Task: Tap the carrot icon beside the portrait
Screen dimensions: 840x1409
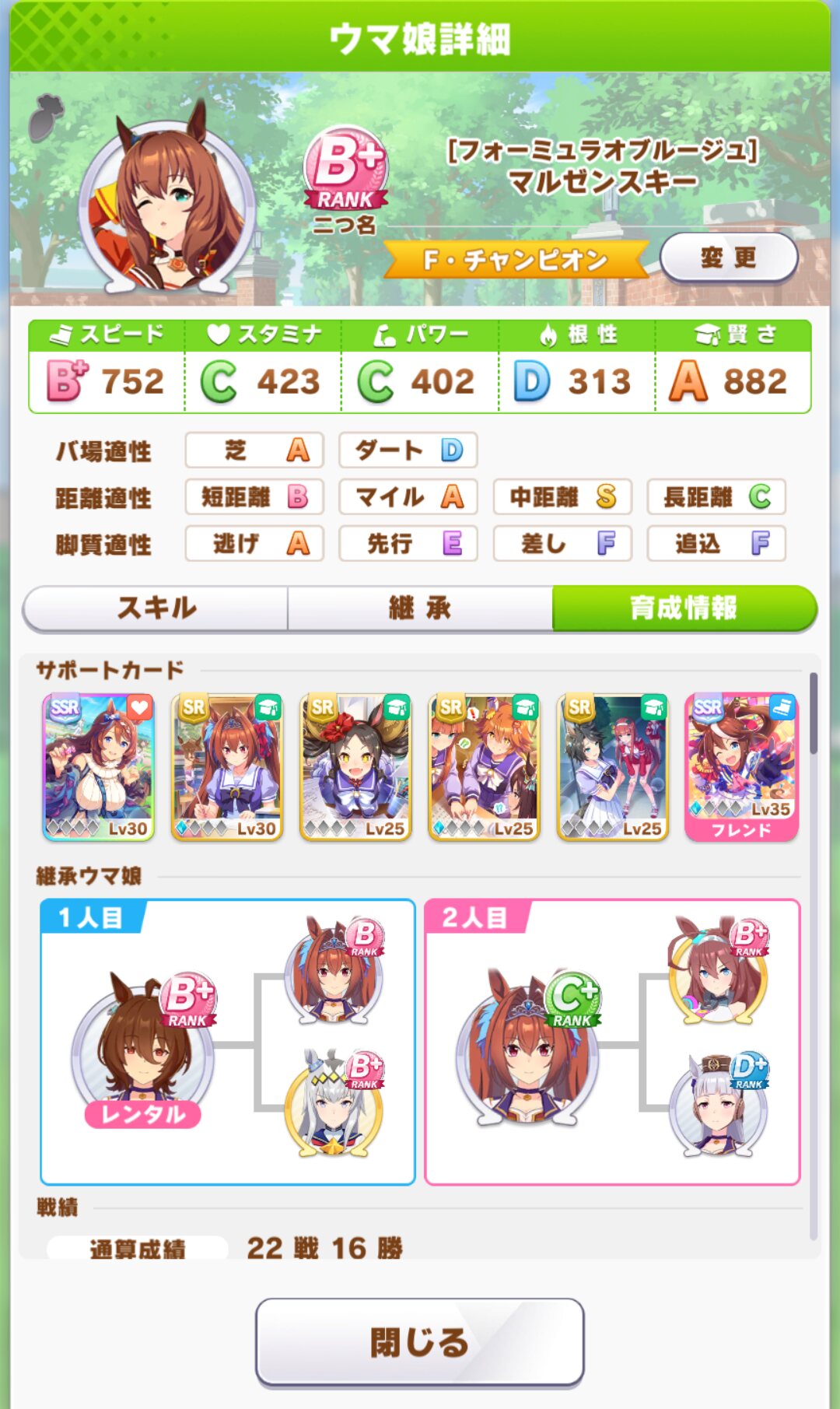Action: pyautogui.click(x=47, y=117)
